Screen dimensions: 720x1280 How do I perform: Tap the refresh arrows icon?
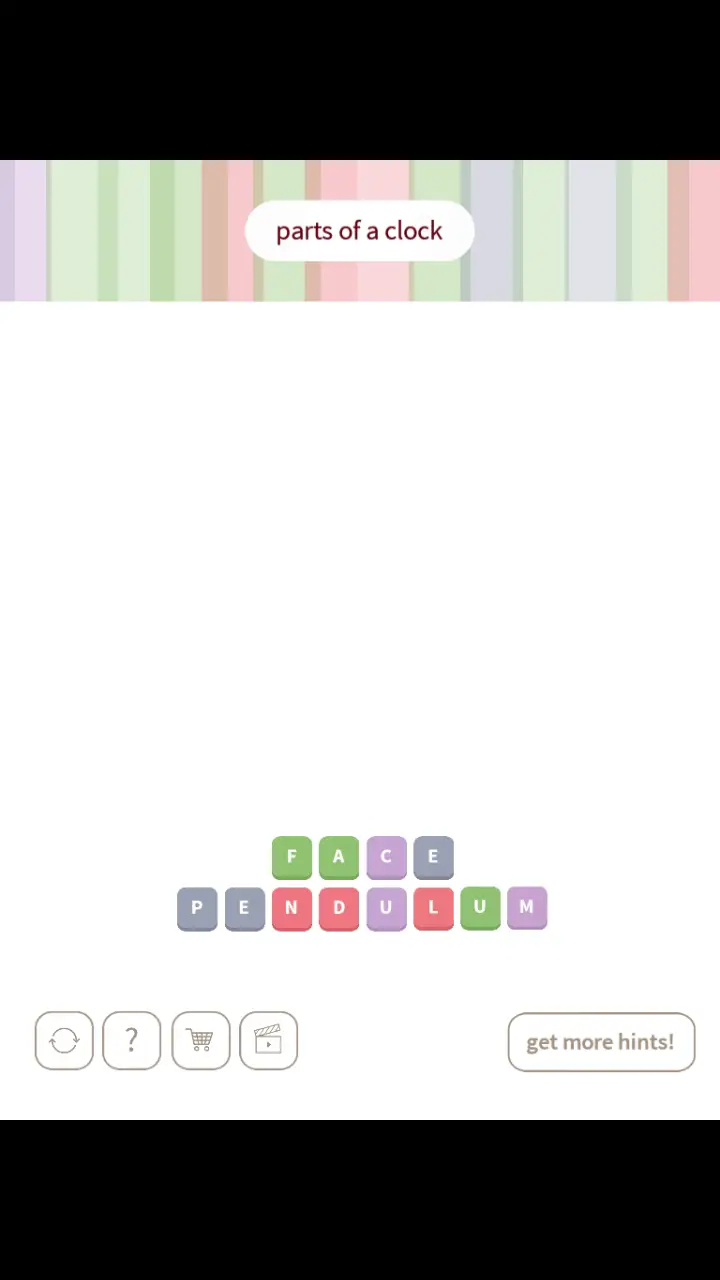tap(64, 1041)
